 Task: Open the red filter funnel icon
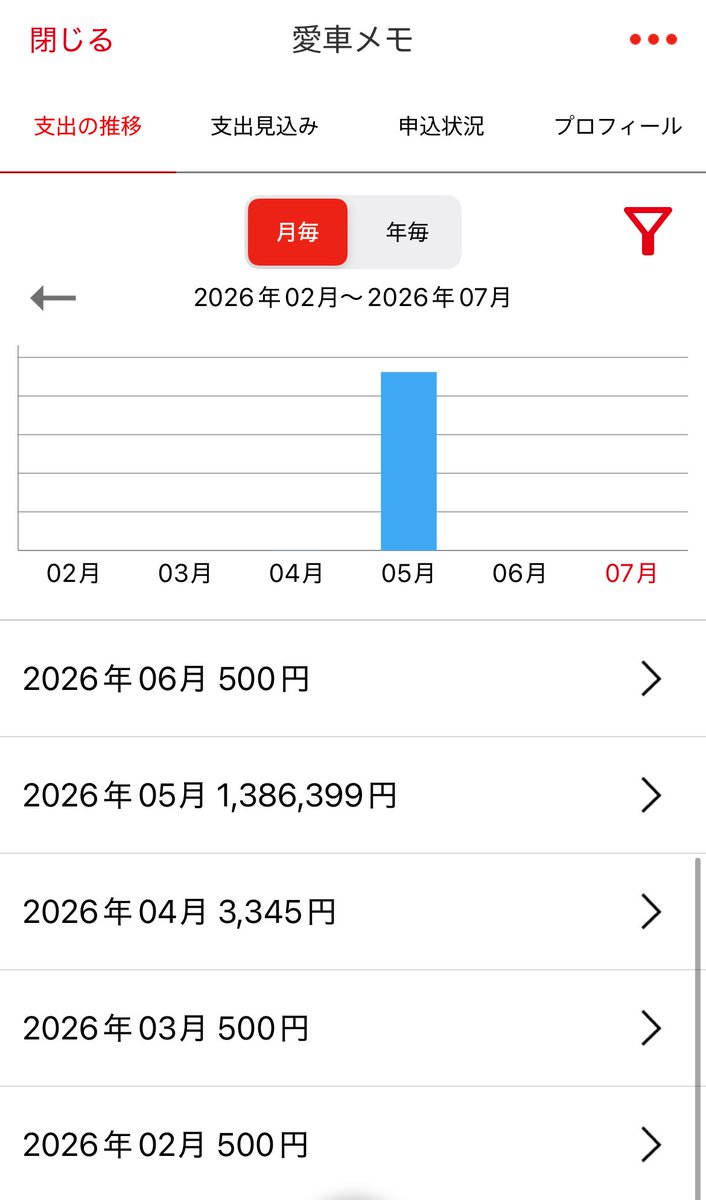[648, 231]
